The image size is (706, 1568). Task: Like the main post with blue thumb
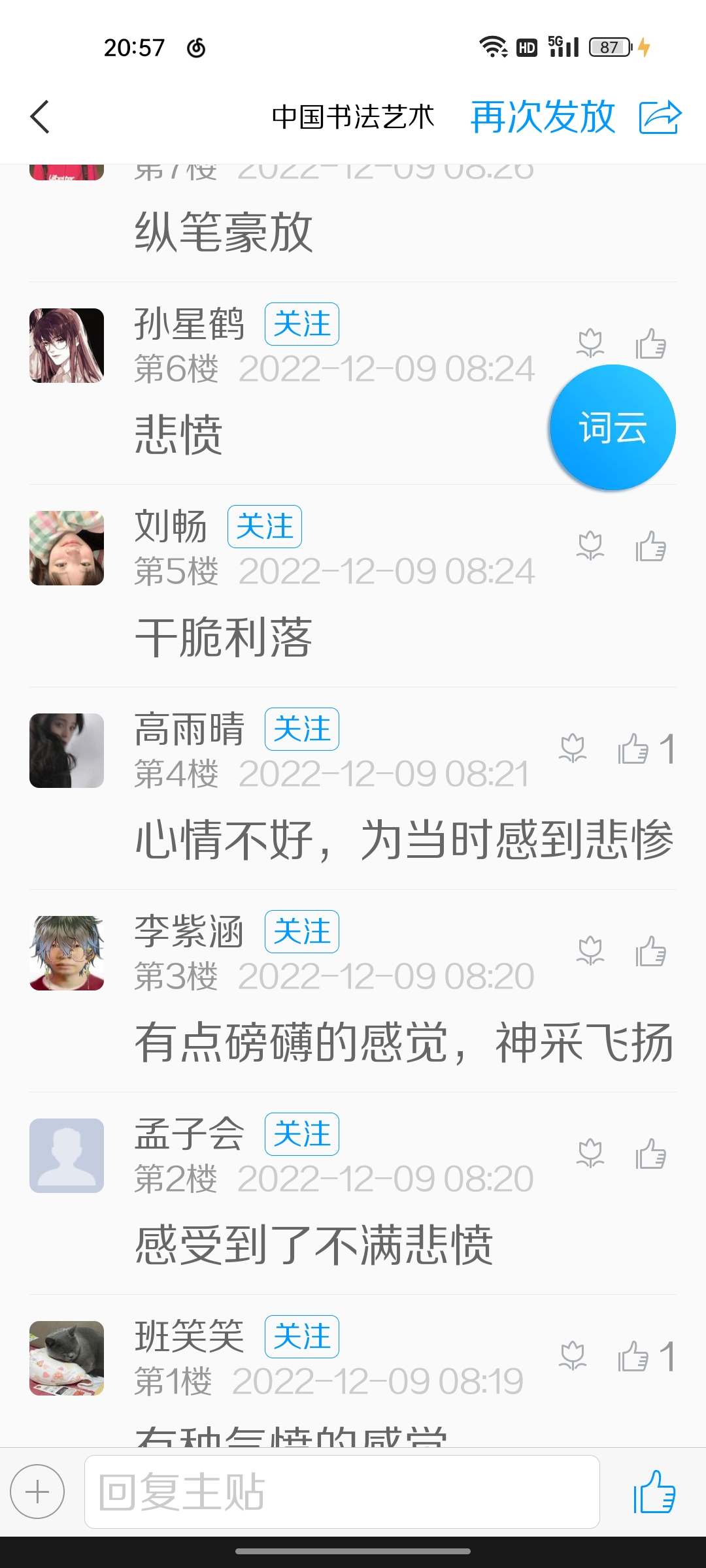(654, 1492)
